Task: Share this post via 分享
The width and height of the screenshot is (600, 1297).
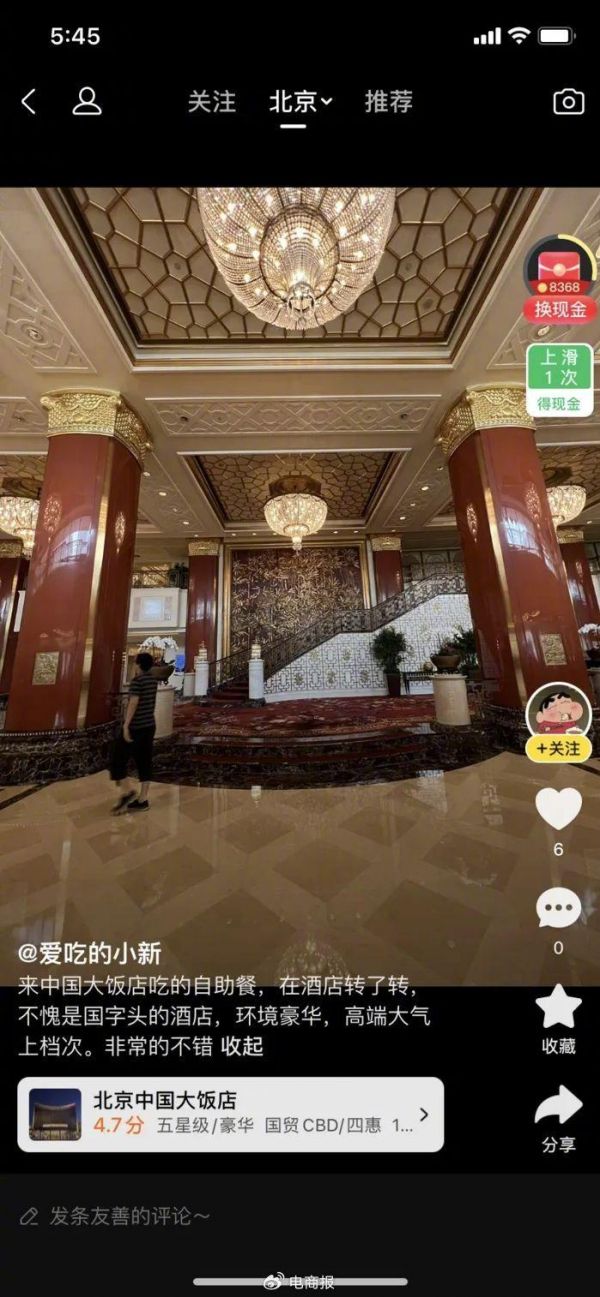Action: [x=558, y=1107]
